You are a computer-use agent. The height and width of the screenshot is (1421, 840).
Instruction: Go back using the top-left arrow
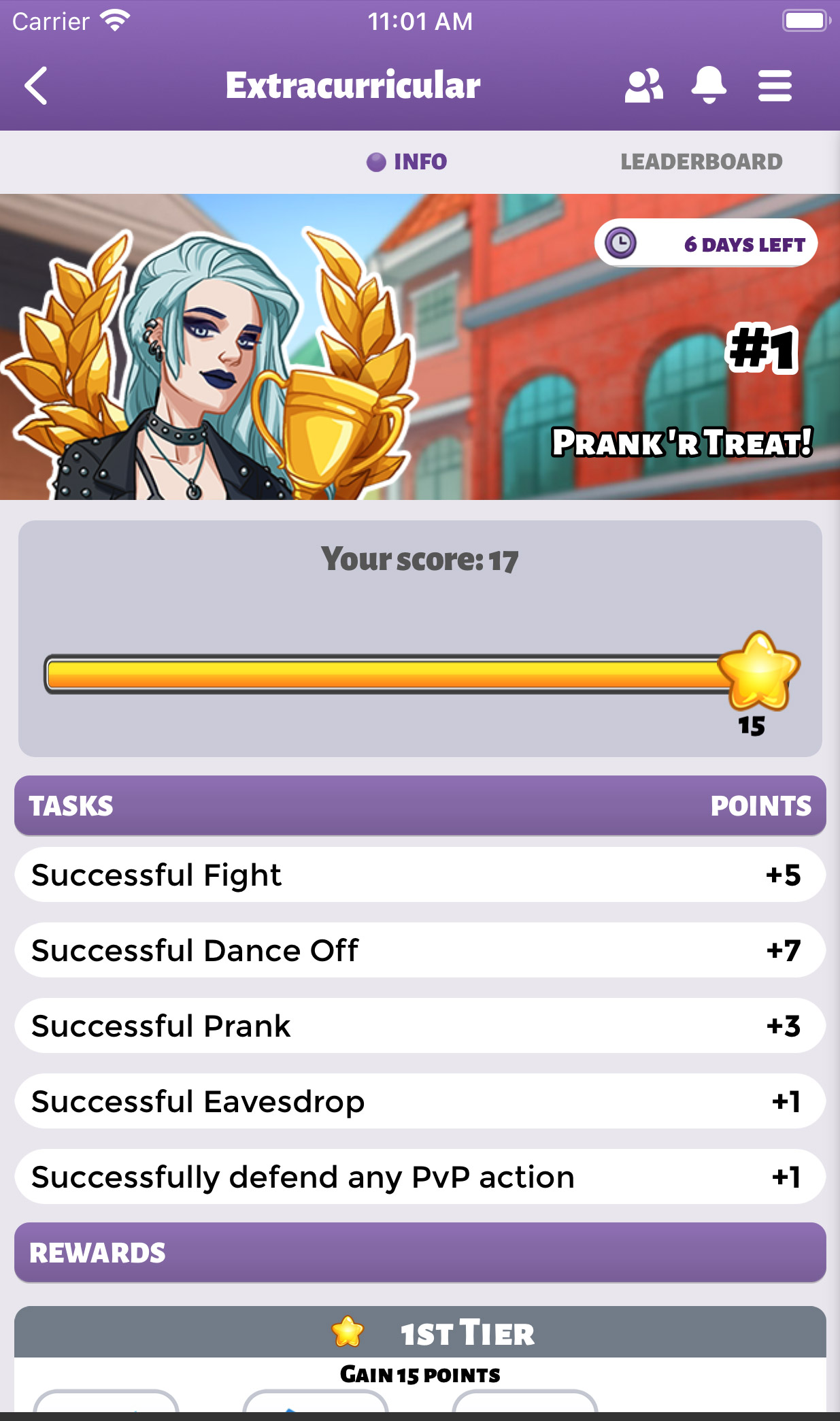(37, 86)
